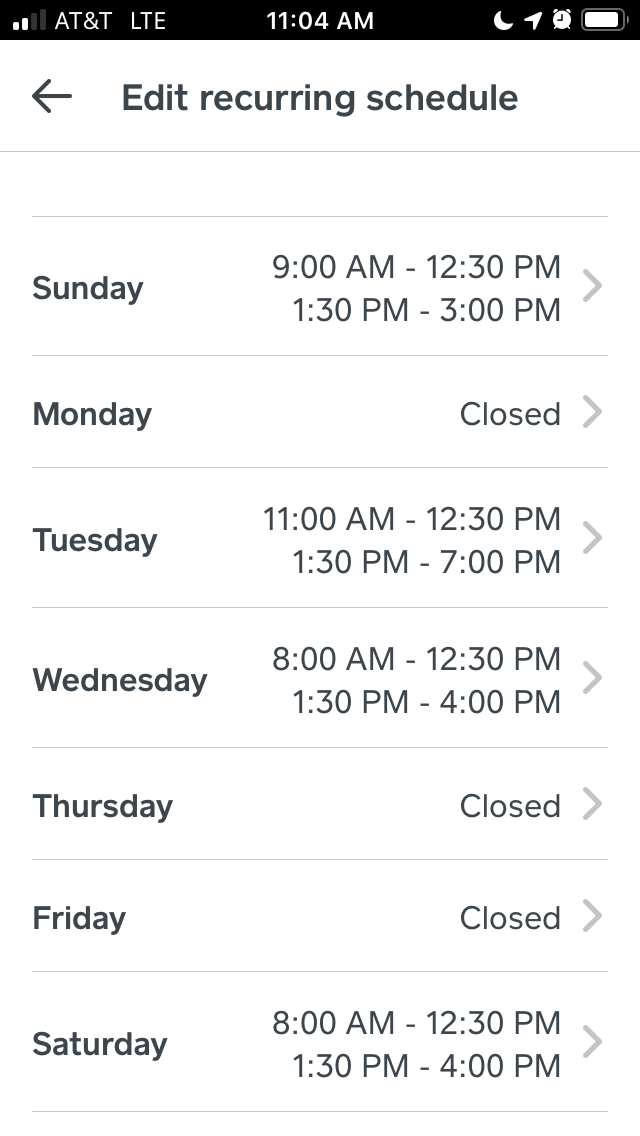The image size is (640, 1136).
Task: Open Wednesday's availability times
Action: (x=320, y=680)
